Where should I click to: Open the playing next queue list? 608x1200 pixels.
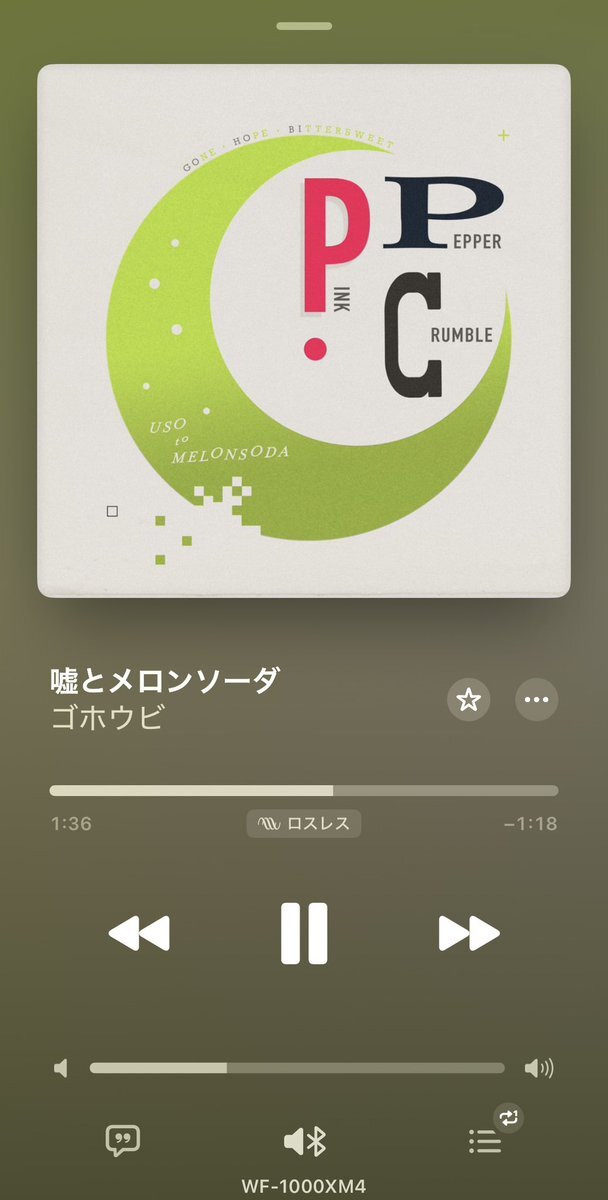click(486, 1141)
